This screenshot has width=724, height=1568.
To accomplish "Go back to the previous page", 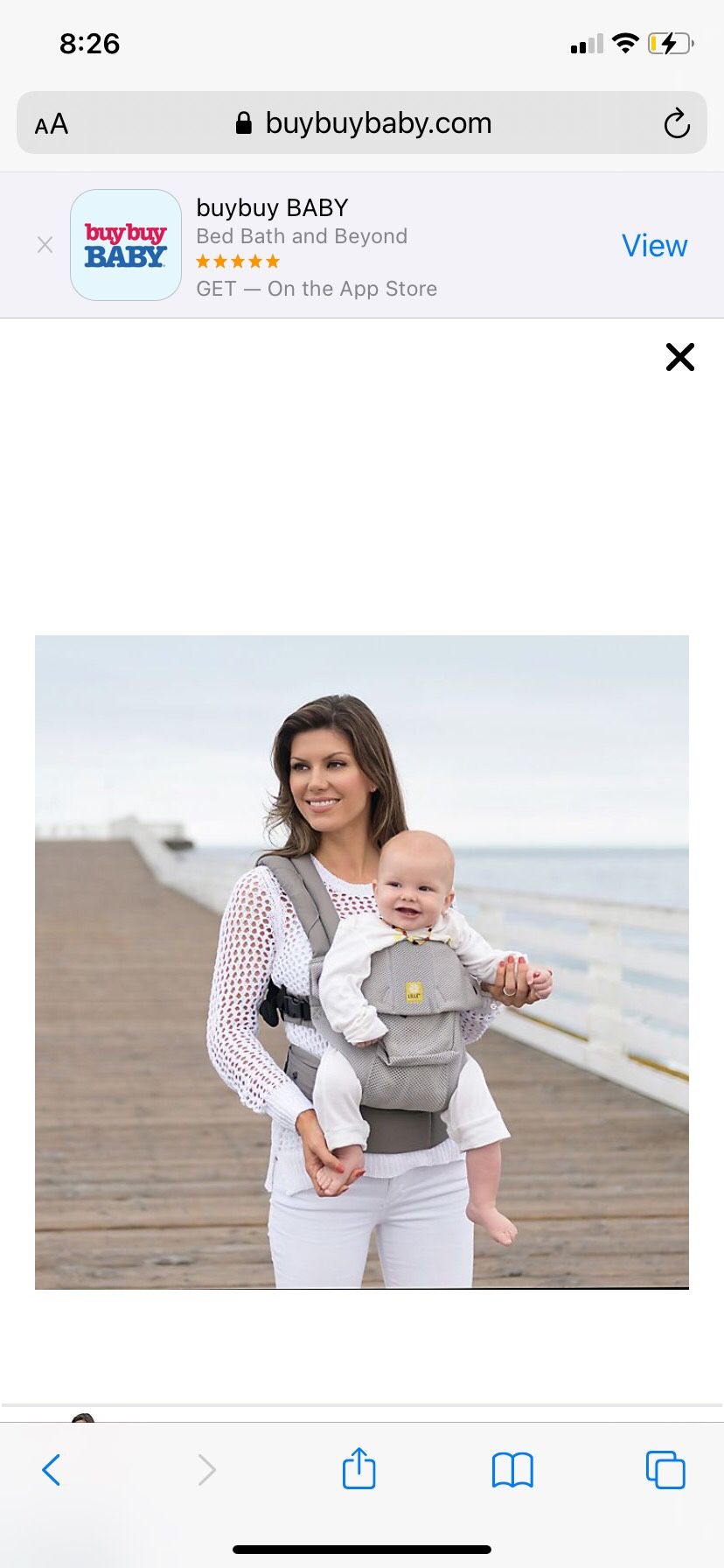I will tap(52, 1470).
